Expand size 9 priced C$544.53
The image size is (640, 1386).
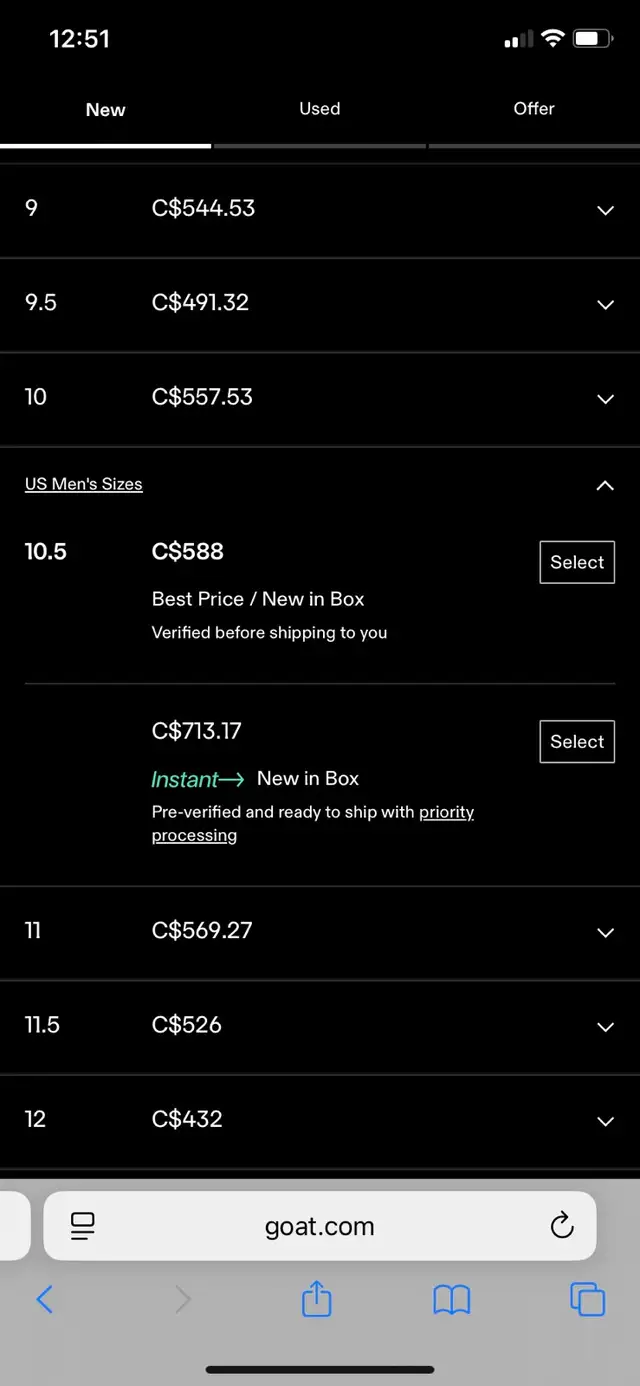point(604,210)
